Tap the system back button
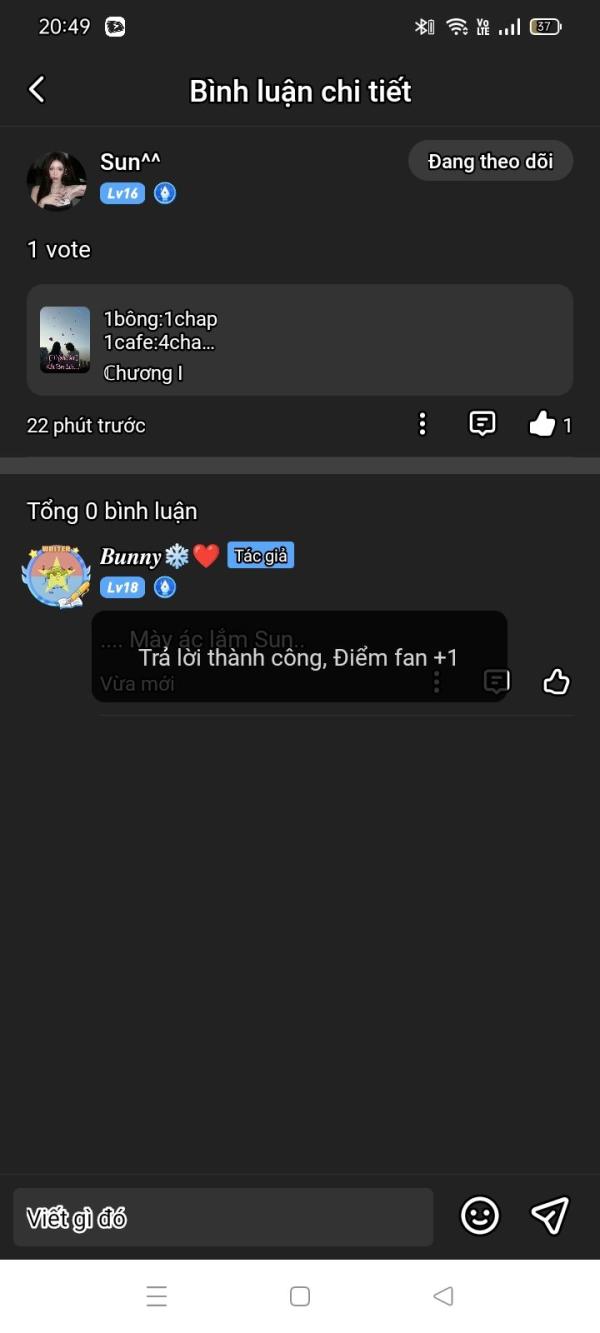600x1333 pixels. [x=443, y=1296]
